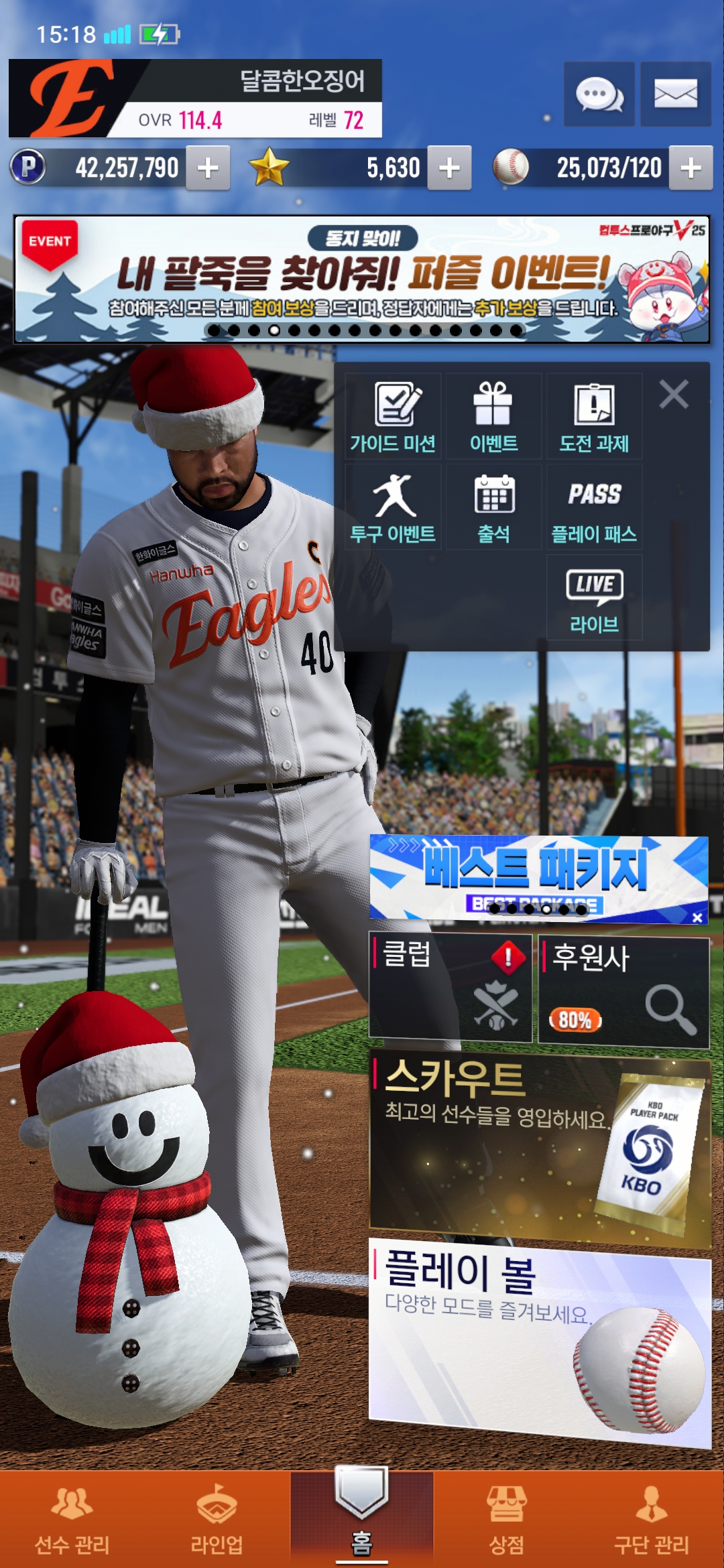Open the 이벤트 gift menu
Image resolution: width=724 pixels, height=1568 pixels.
coord(493,417)
